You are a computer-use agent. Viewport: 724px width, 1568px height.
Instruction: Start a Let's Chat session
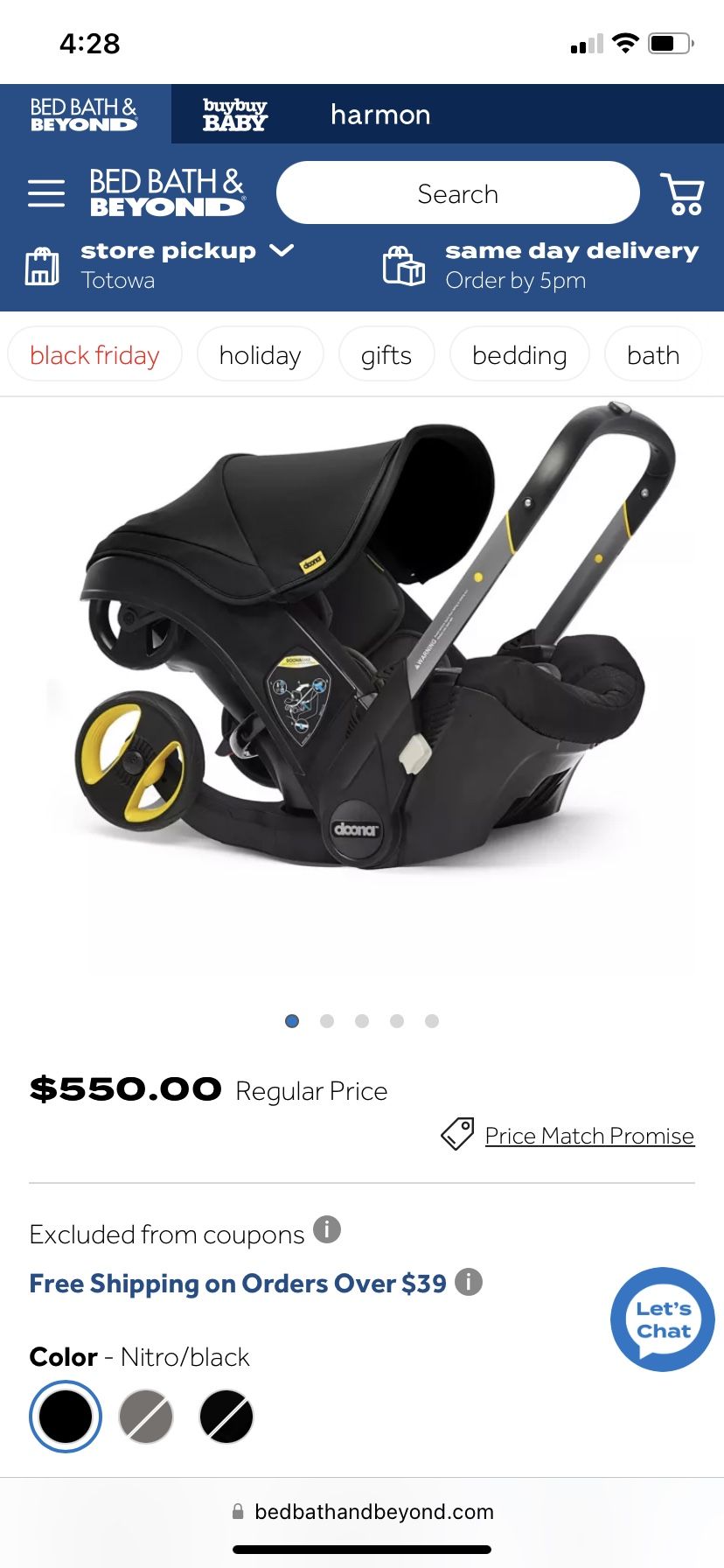663,1319
